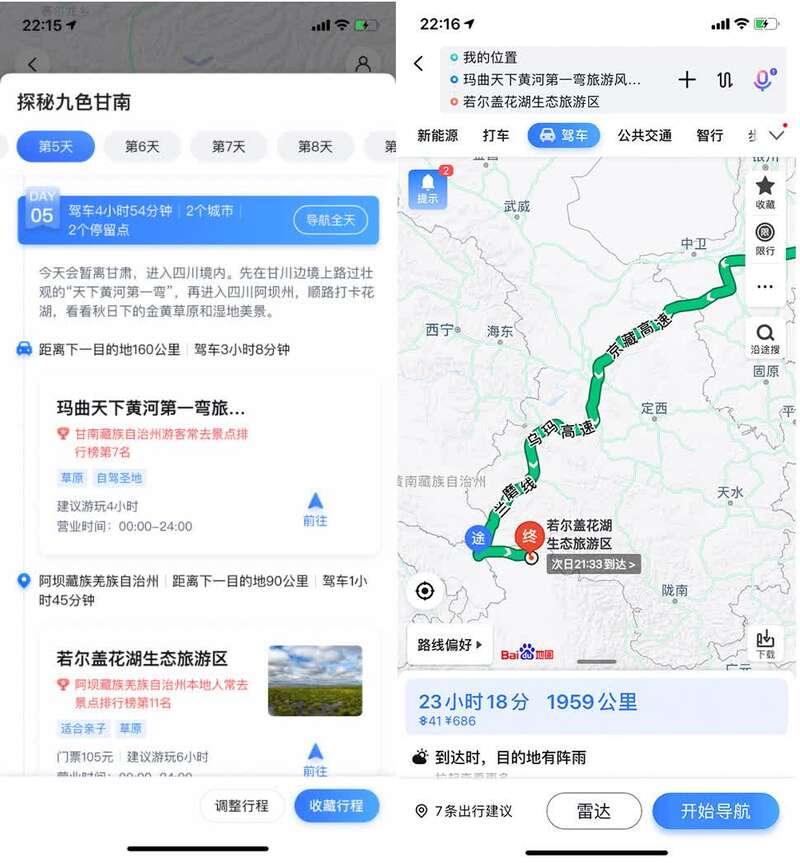Swap start and destination points
800x863 pixels.
point(725,80)
